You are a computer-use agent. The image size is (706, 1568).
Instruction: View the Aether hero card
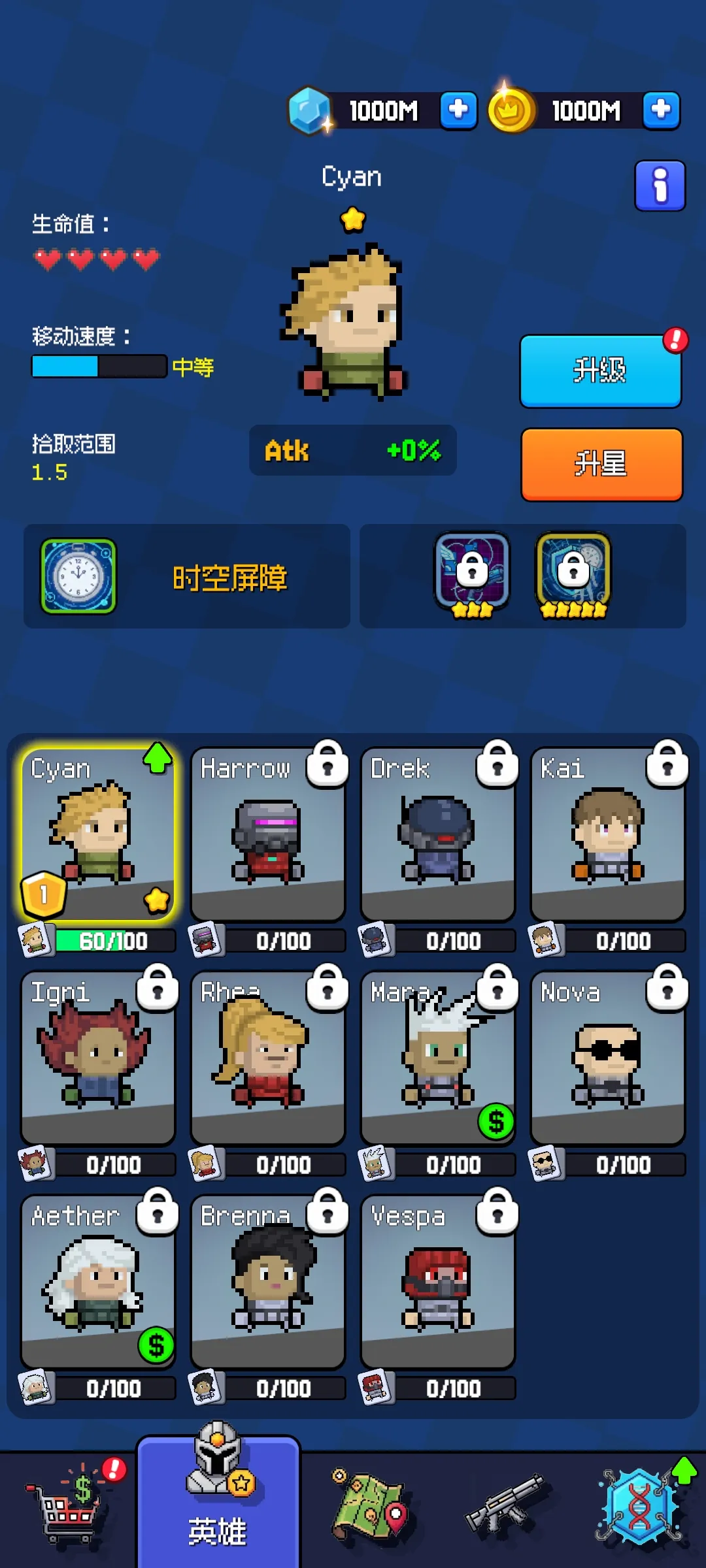click(98, 1282)
